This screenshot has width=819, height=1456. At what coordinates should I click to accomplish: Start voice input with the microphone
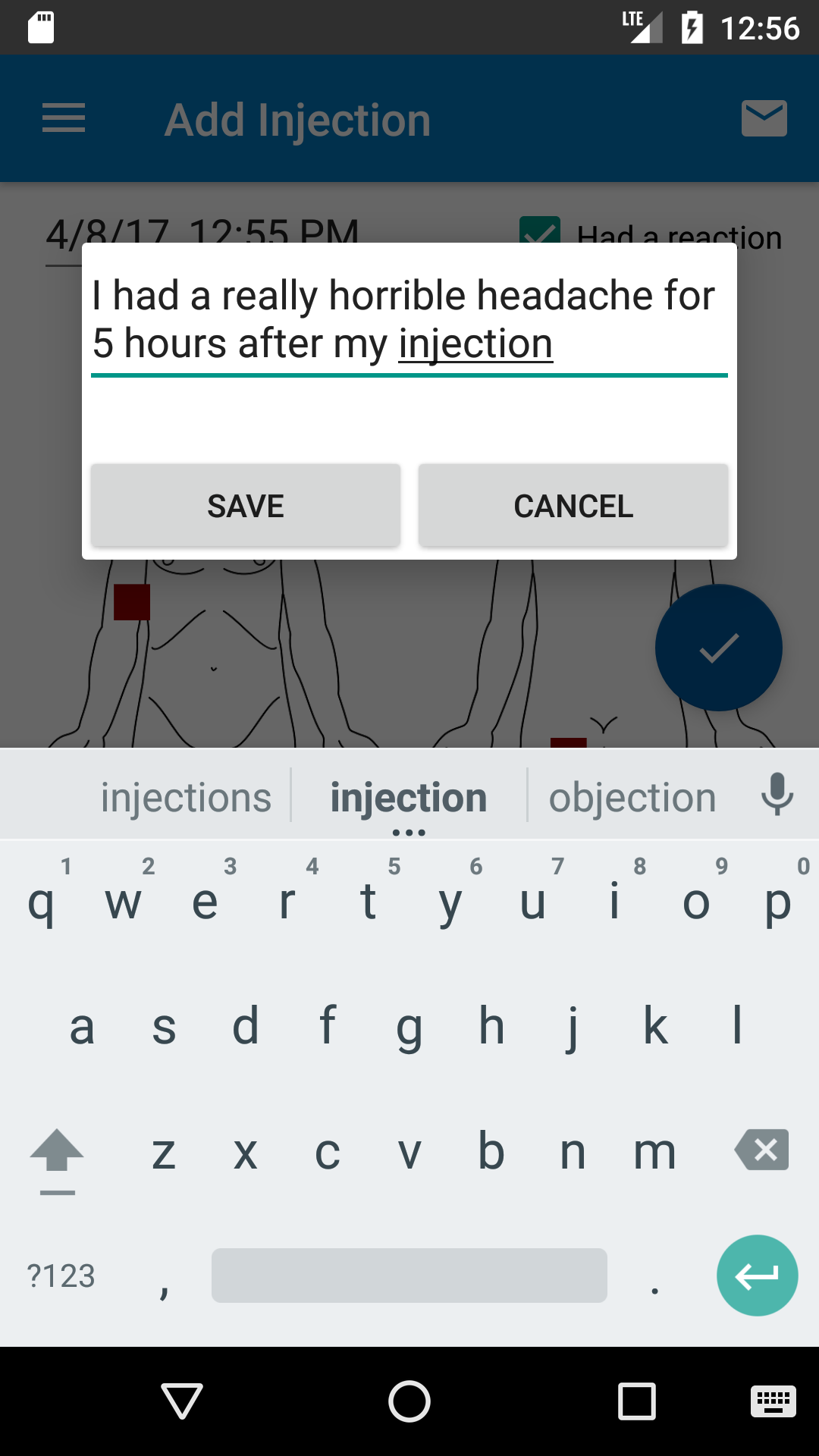(777, 795)
